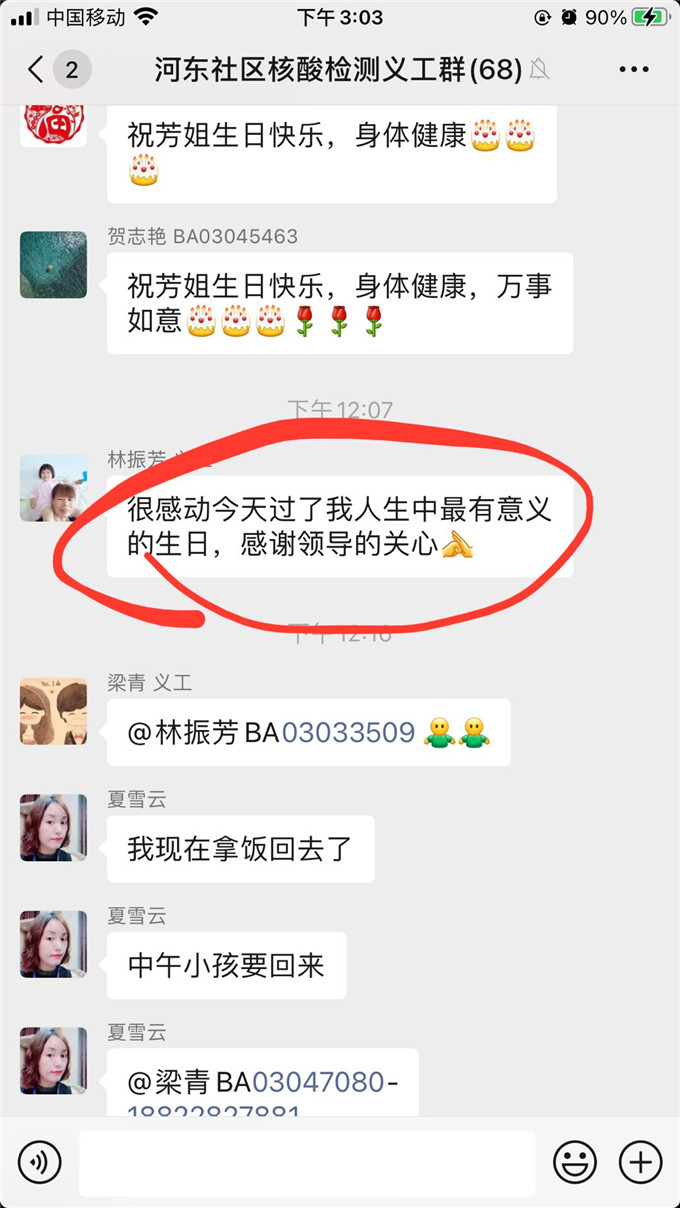The image size is (680, 1208).
Task: Switch to voice message input
Action: click(40, 1162)
